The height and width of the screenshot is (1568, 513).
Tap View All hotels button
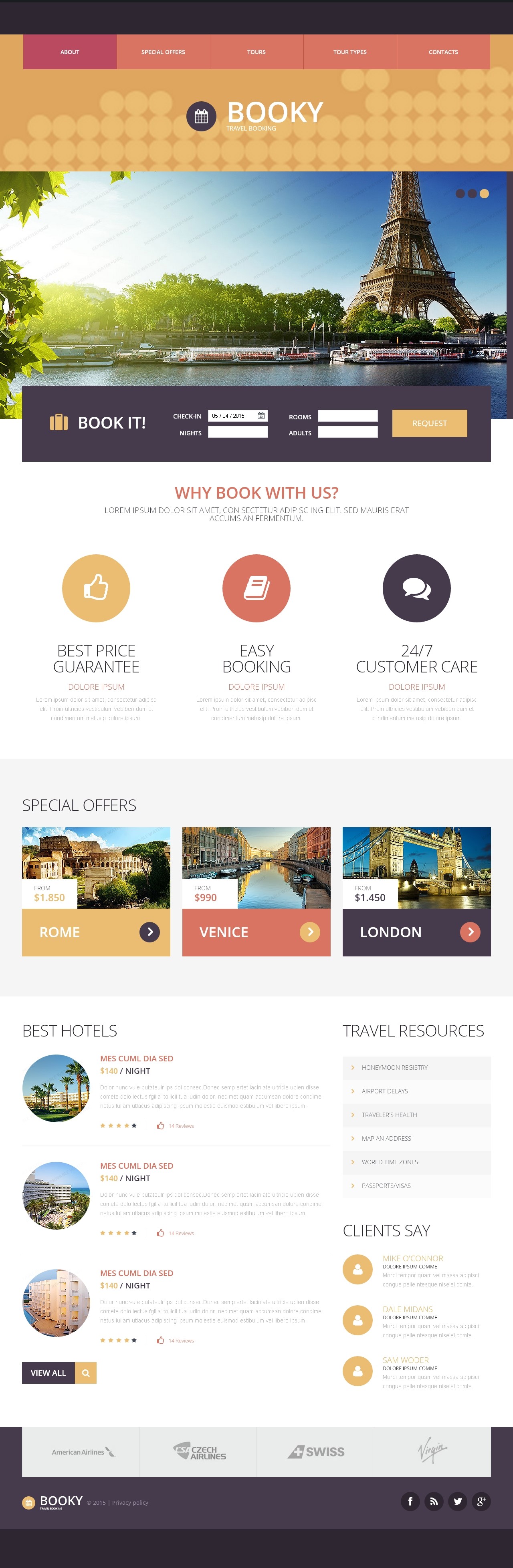tap(49, 1373)
